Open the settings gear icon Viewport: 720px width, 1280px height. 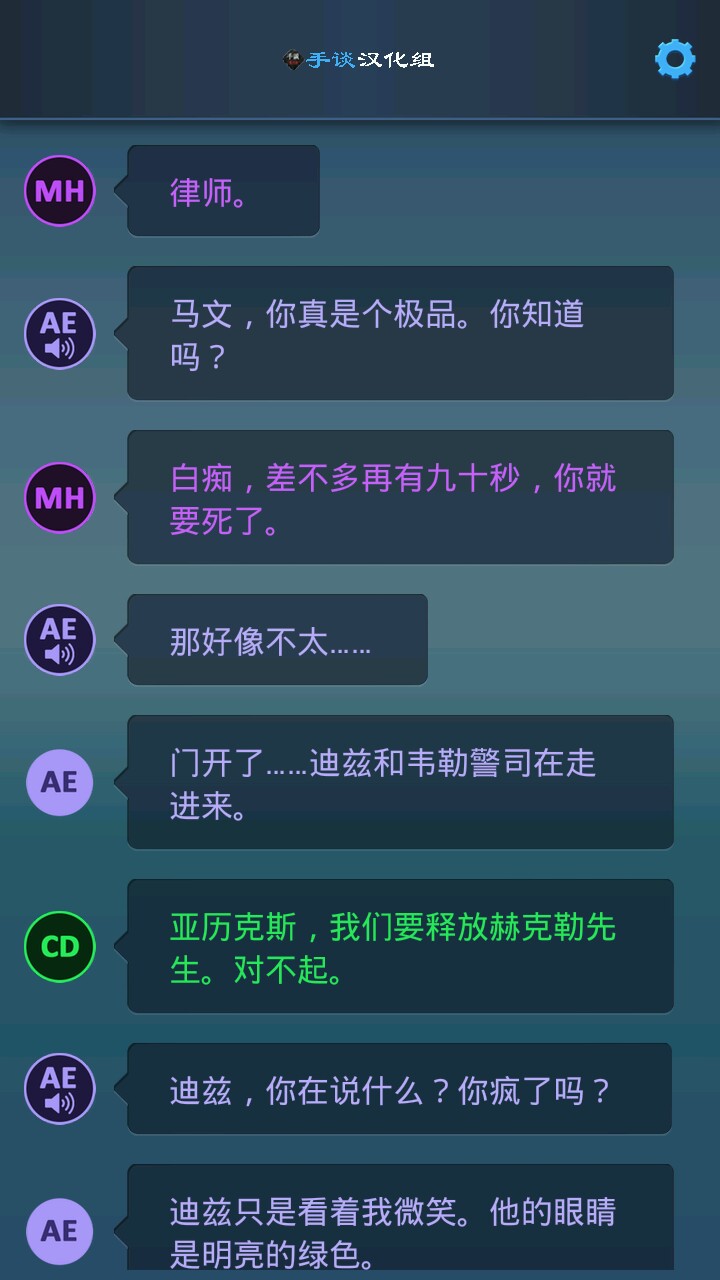(x=675, y=60)
